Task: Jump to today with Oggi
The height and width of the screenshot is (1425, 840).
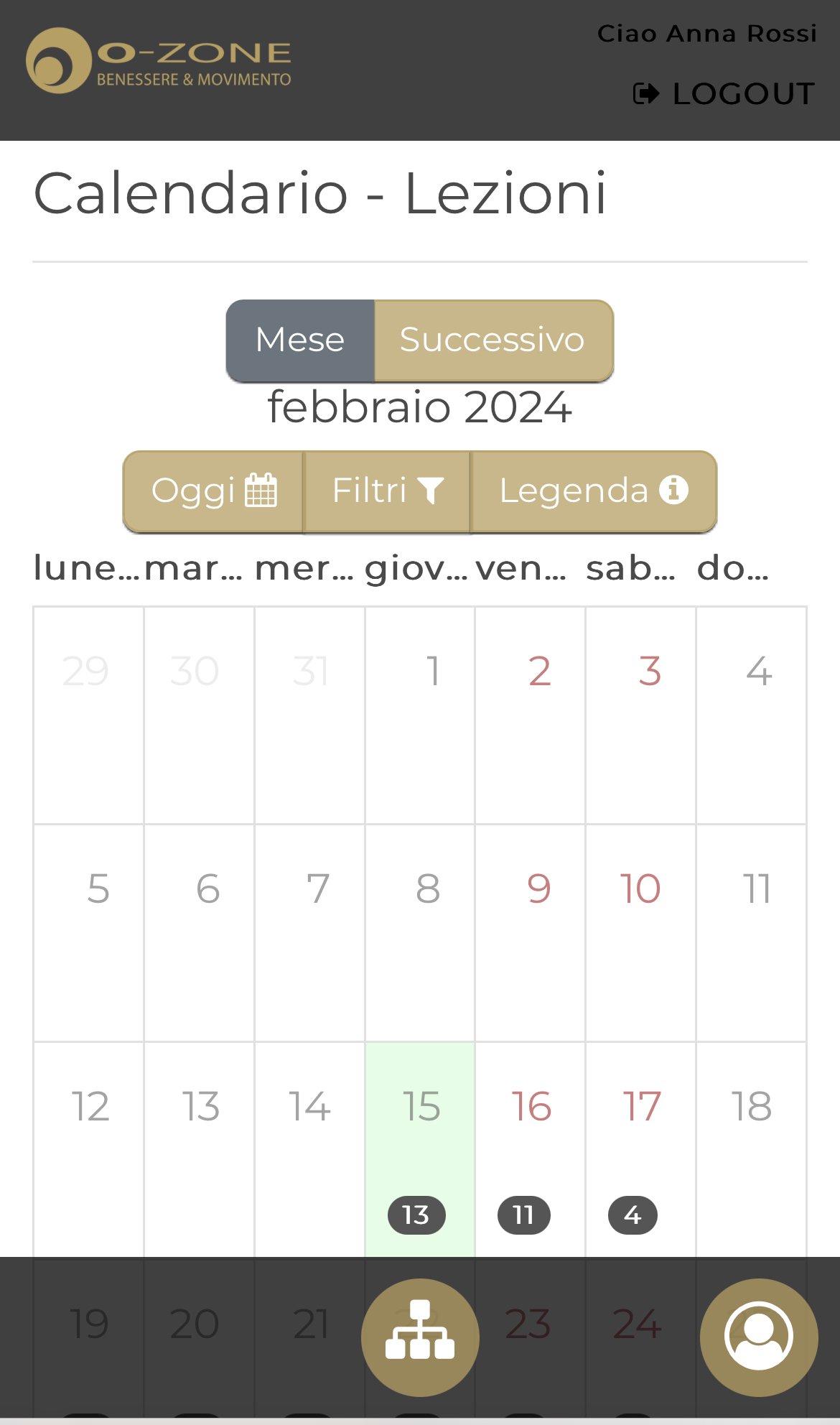Action: click(x=213, y=491)
